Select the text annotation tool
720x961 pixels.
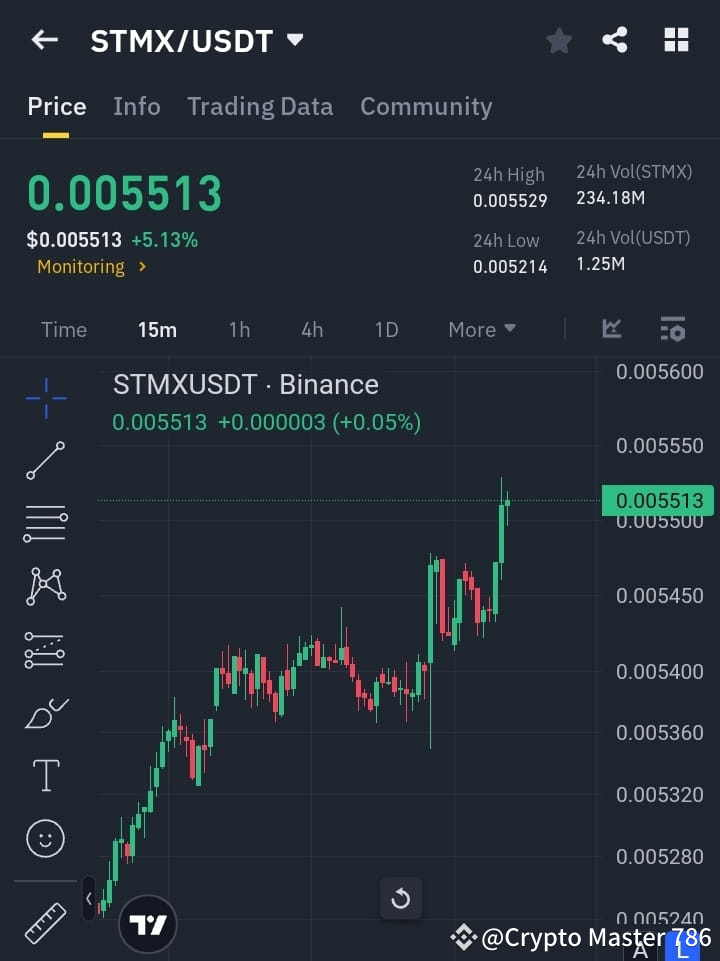click(45, 775)
